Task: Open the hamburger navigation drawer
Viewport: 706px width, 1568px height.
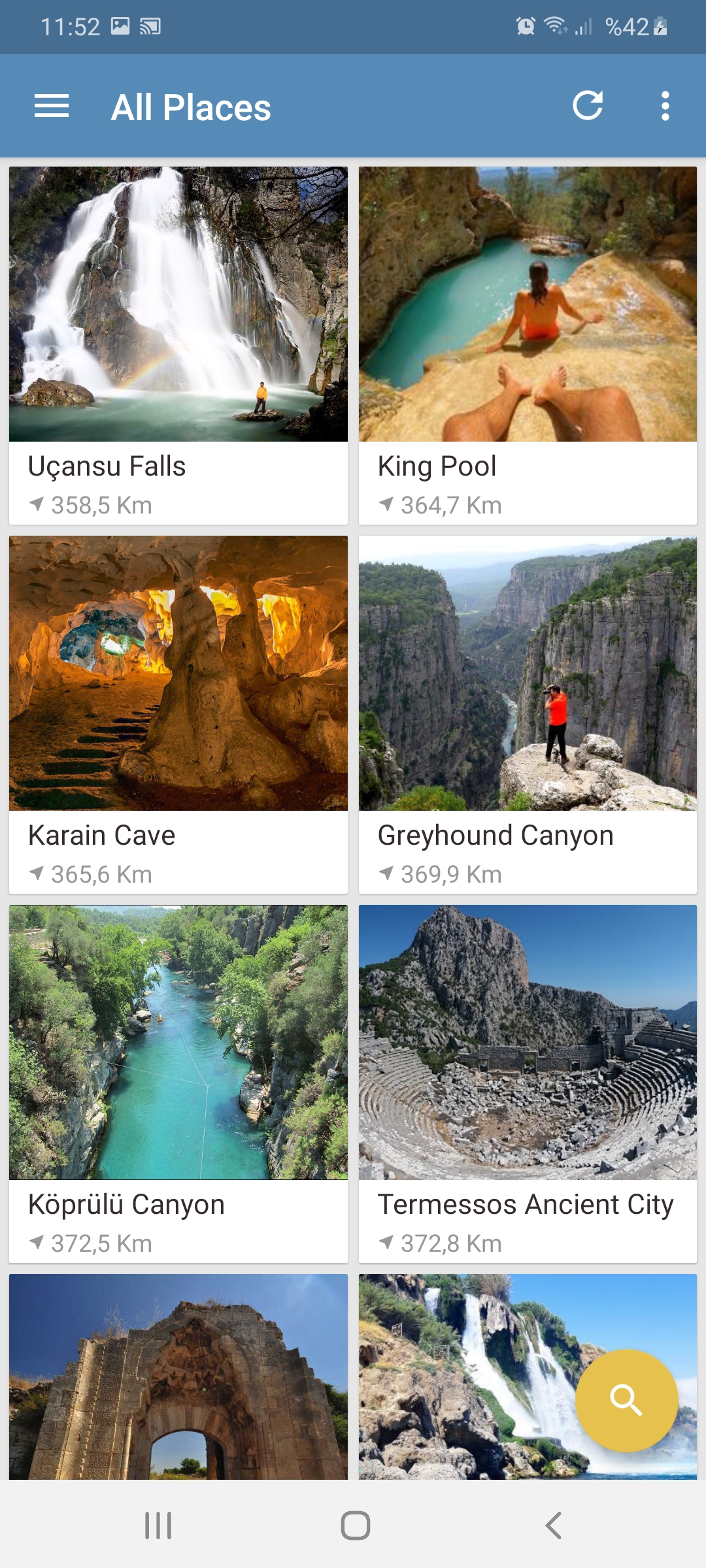Action: tap(52, 106)
